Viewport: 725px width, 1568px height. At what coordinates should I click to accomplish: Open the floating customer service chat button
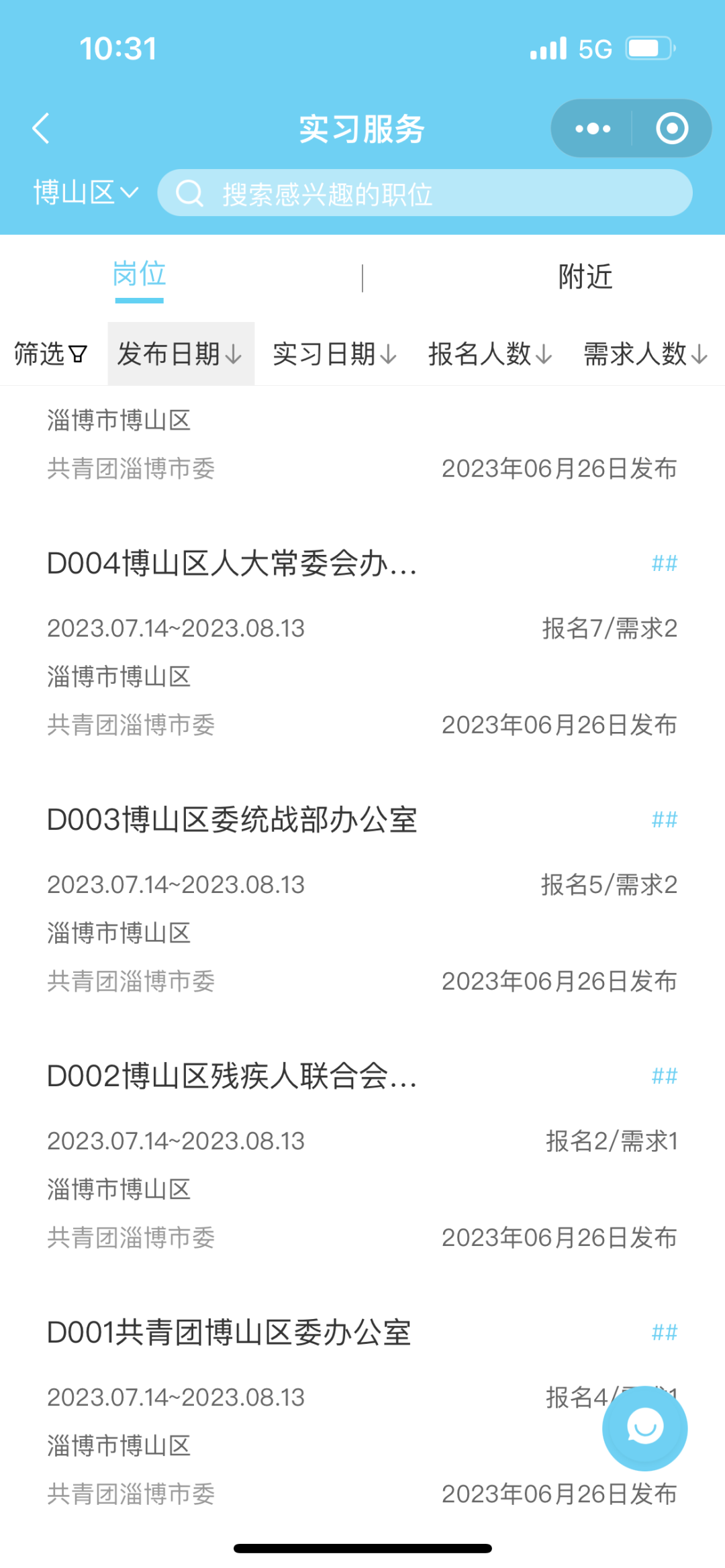pyautogui.click(x=645, y=1428)
